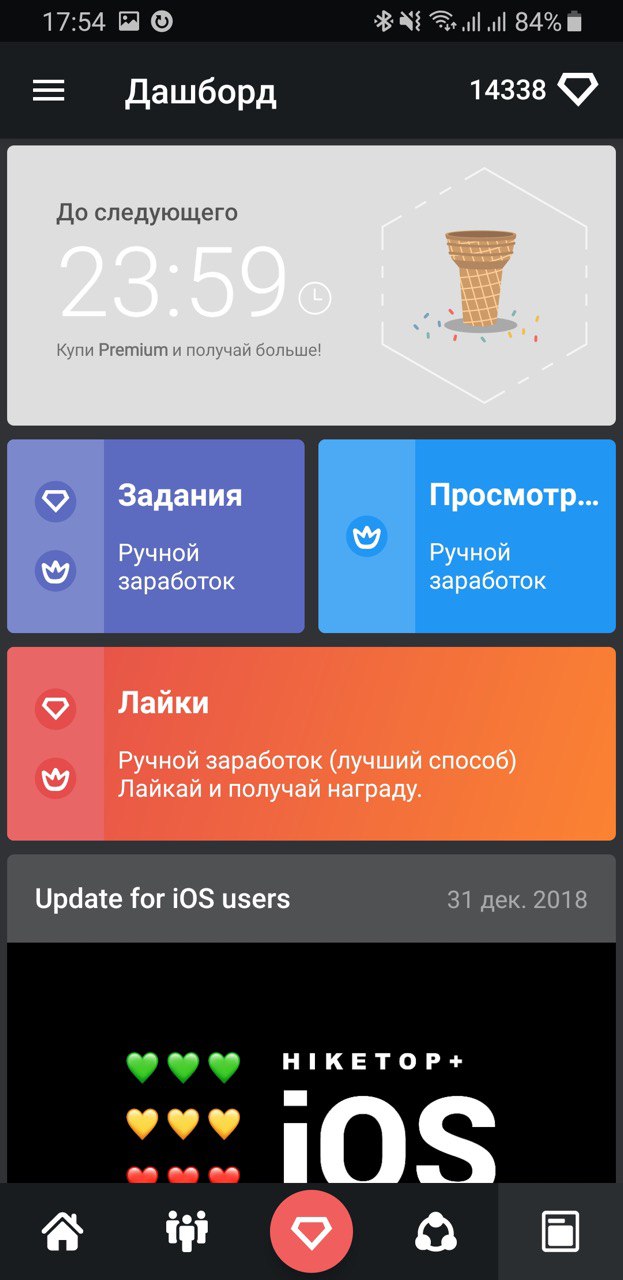
Task: Open the Лайки earning card
Action: pyautogui.click(x=311, y=743)
